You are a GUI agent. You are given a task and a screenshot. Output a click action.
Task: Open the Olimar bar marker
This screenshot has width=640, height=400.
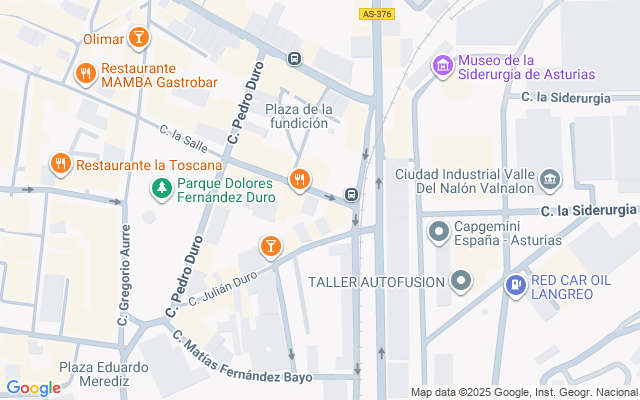139,39
